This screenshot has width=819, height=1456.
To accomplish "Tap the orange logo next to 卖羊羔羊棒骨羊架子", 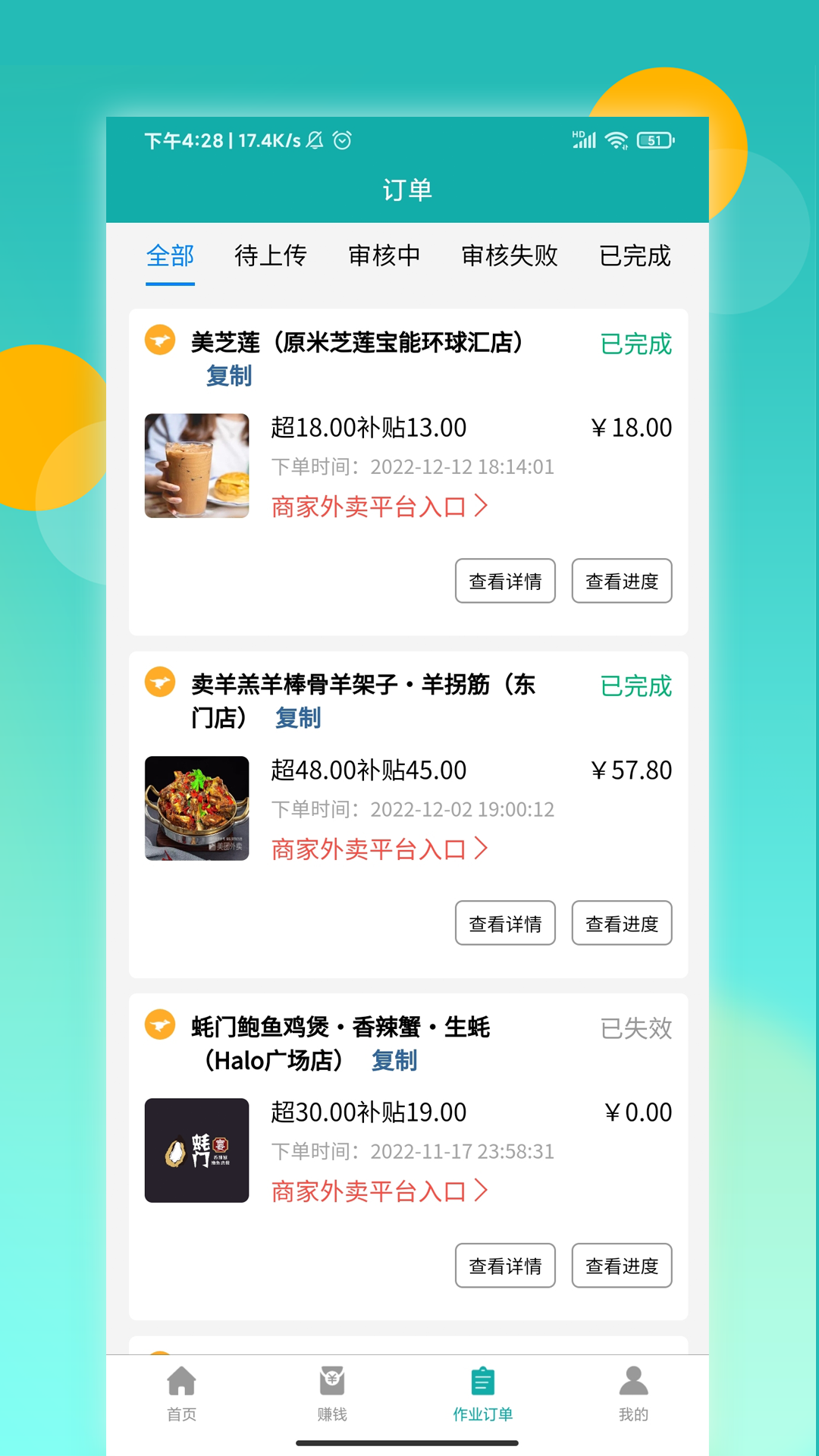I will [159, 684].
